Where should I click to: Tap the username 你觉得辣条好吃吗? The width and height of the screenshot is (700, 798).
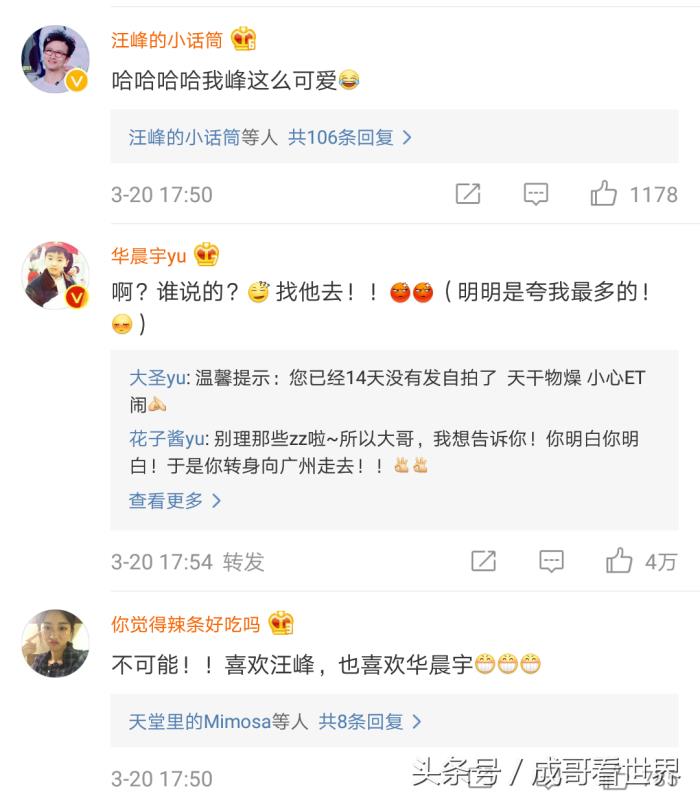[185, 624]
